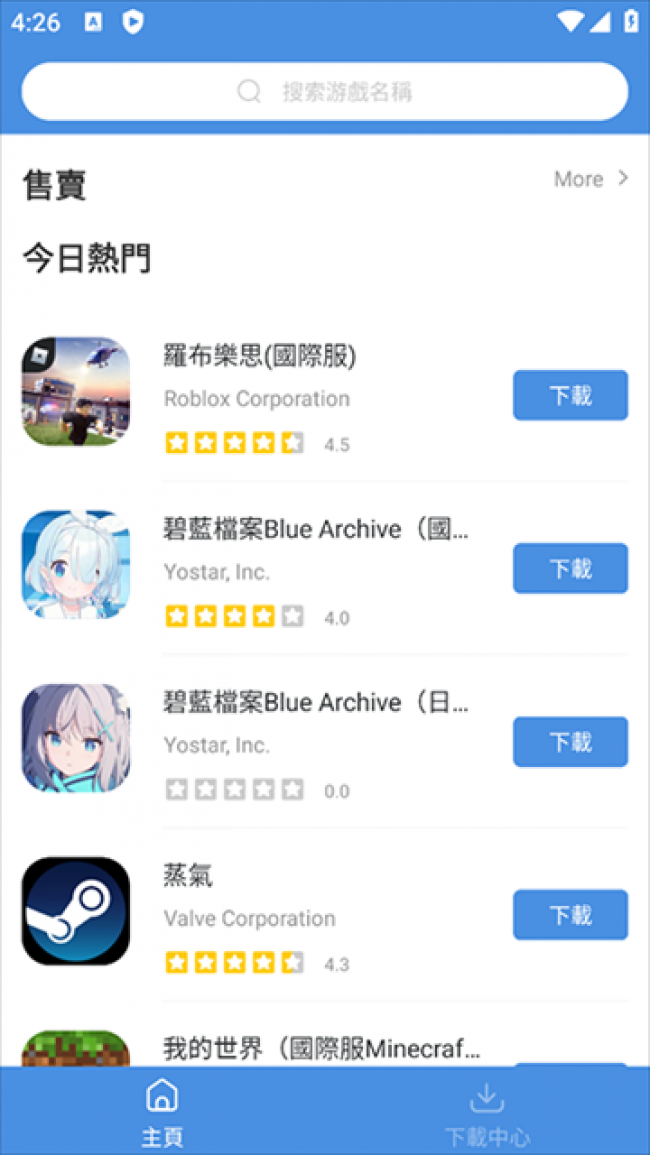Open More next to 售賣

pyautogui.click(x=591, y=179)
